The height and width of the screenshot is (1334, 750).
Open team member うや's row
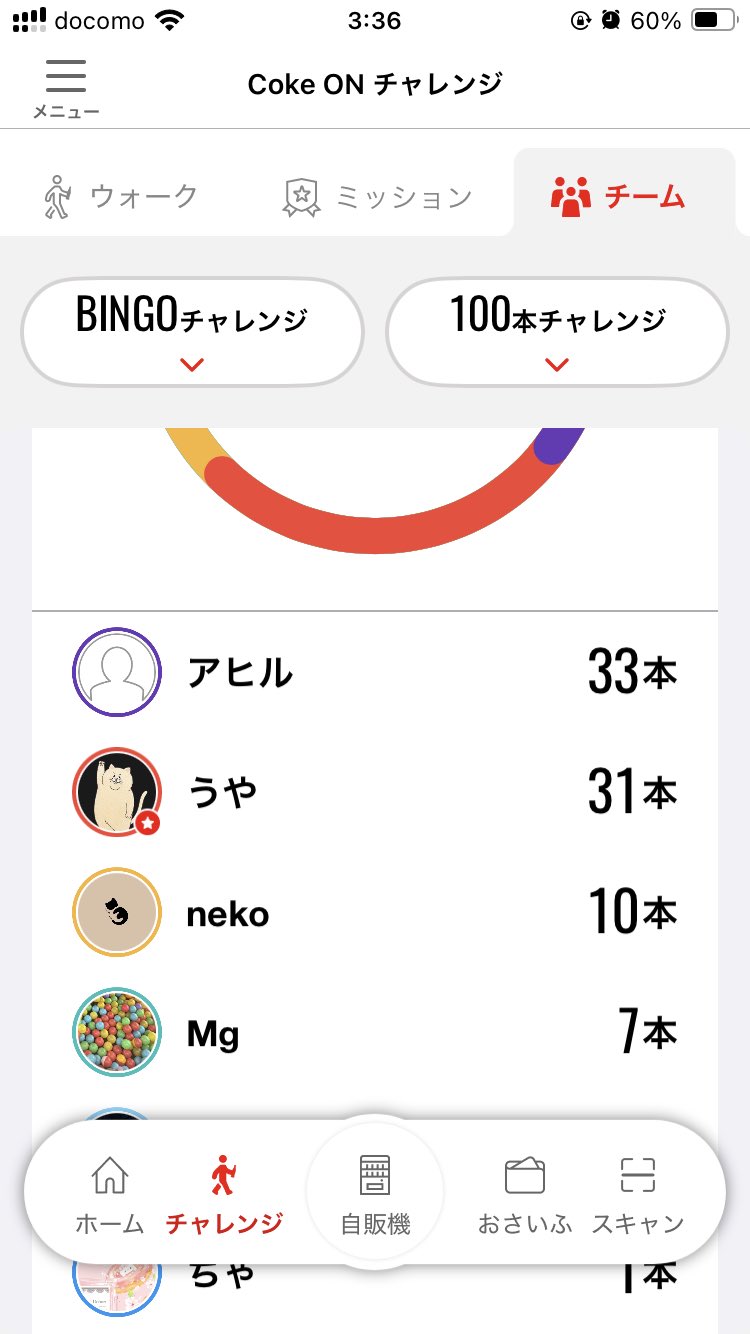click(x=375, y=793)
